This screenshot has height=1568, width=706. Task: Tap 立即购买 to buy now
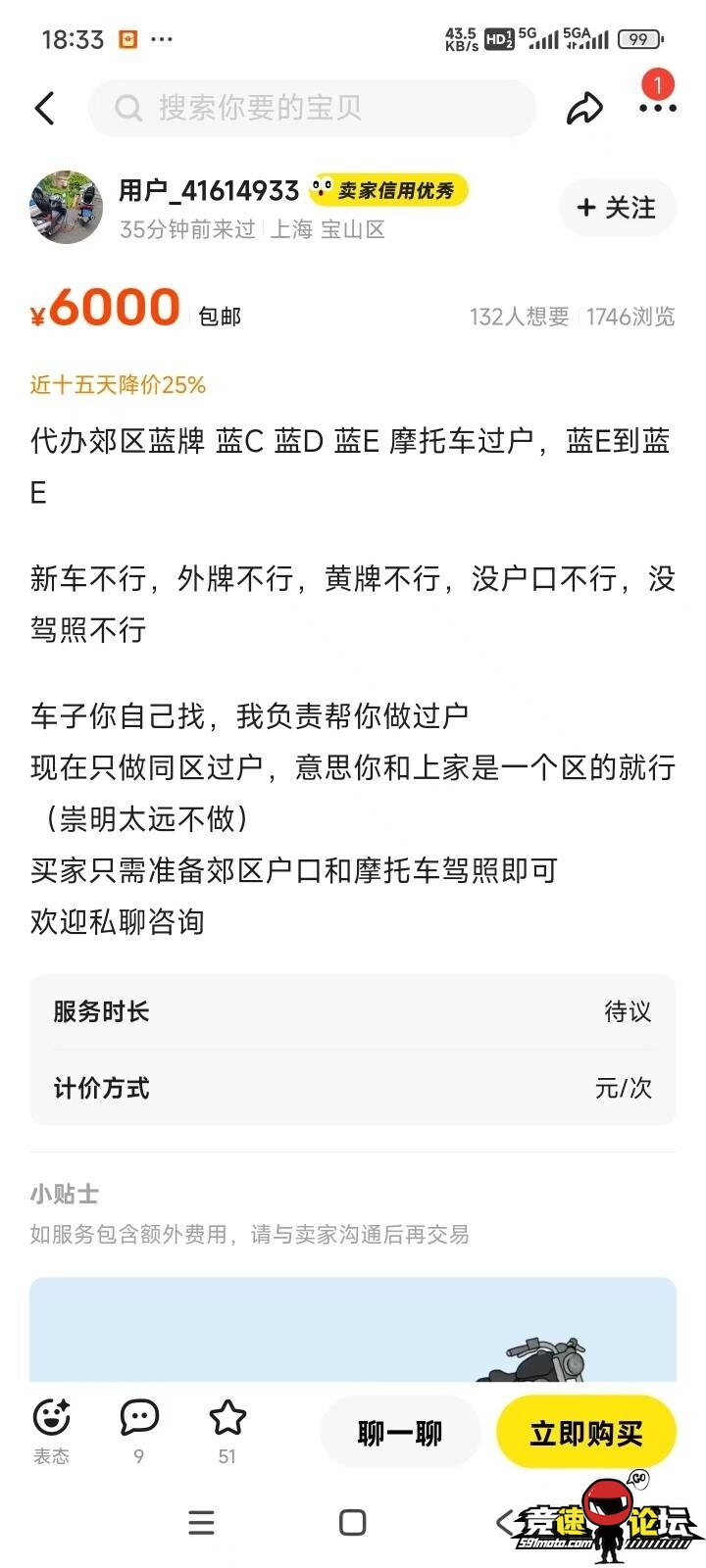point(586,1433)
